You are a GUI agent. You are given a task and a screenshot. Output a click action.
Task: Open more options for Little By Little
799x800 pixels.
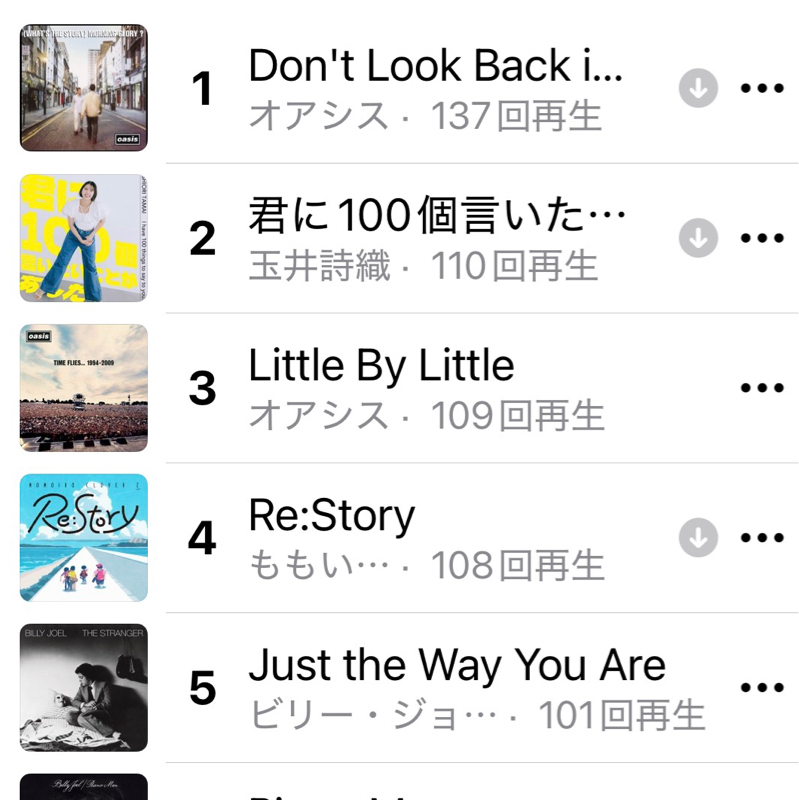tap(762, 388)
